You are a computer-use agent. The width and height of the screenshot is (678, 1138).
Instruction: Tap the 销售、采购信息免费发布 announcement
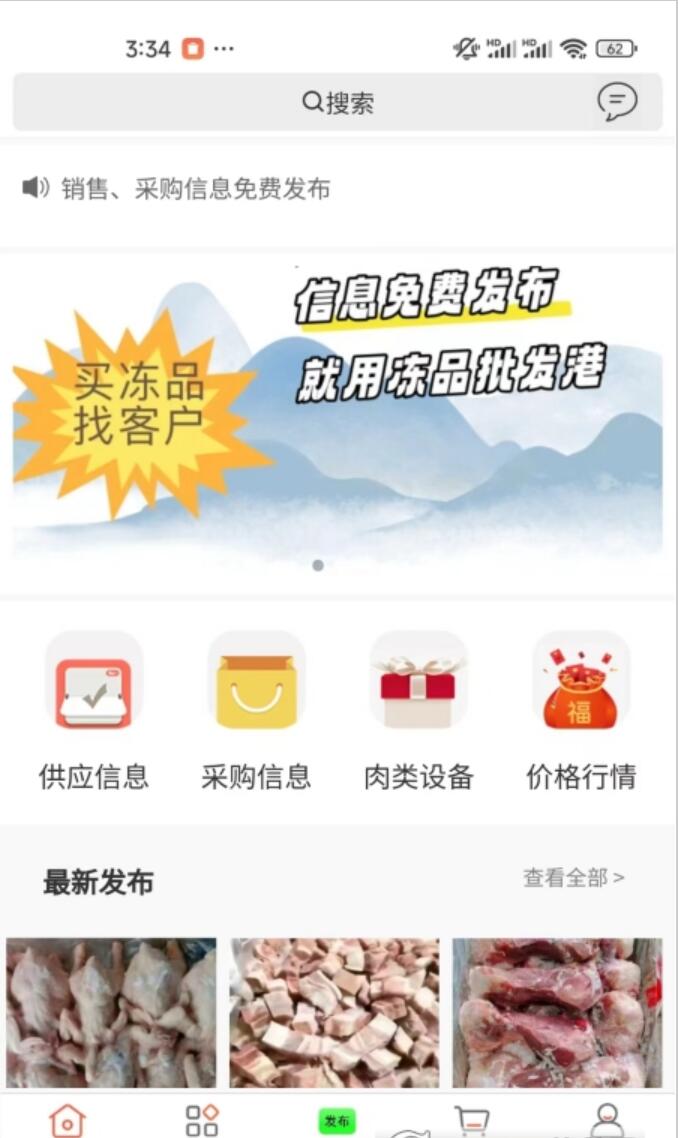pos(196,189)
